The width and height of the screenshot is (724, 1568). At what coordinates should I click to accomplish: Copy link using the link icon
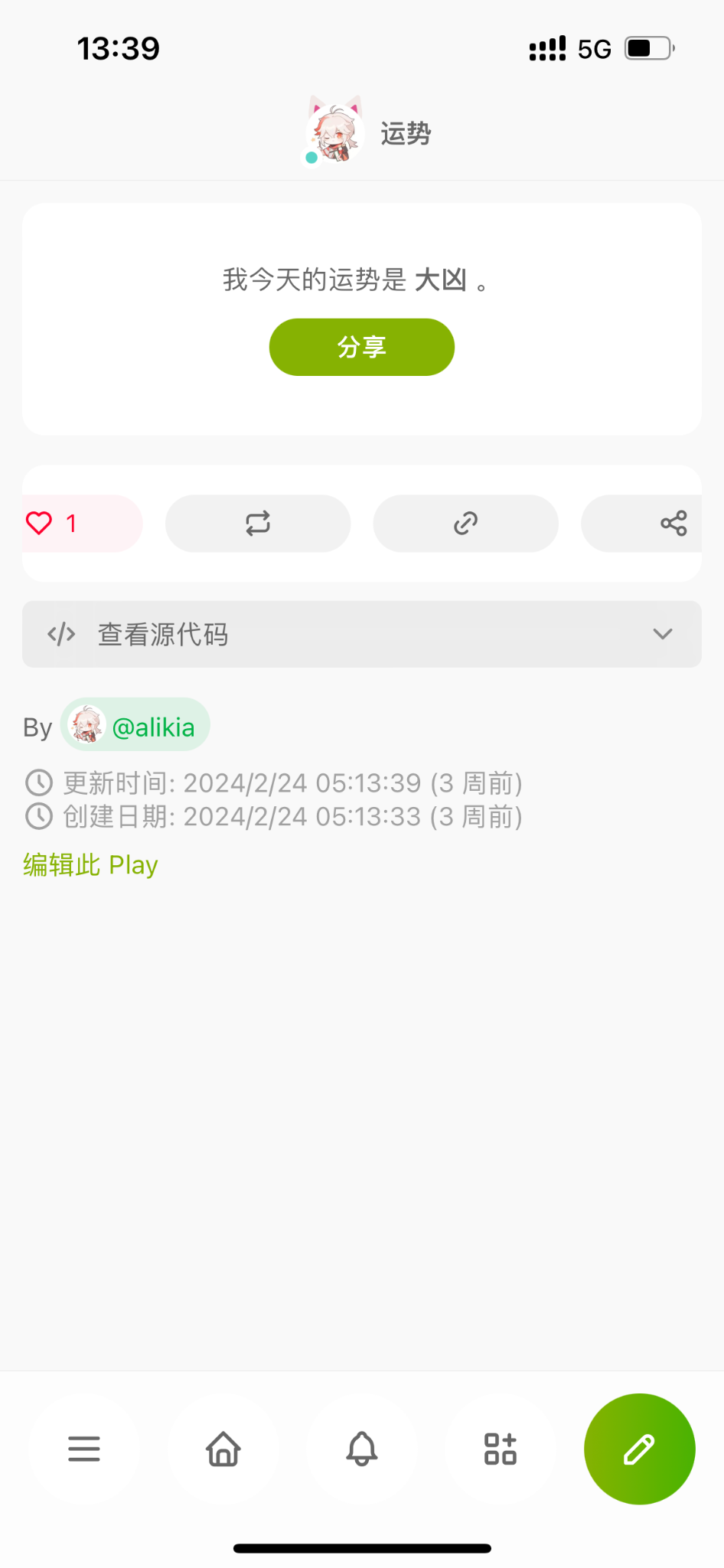pyautogui.click(x=466, y=524)
